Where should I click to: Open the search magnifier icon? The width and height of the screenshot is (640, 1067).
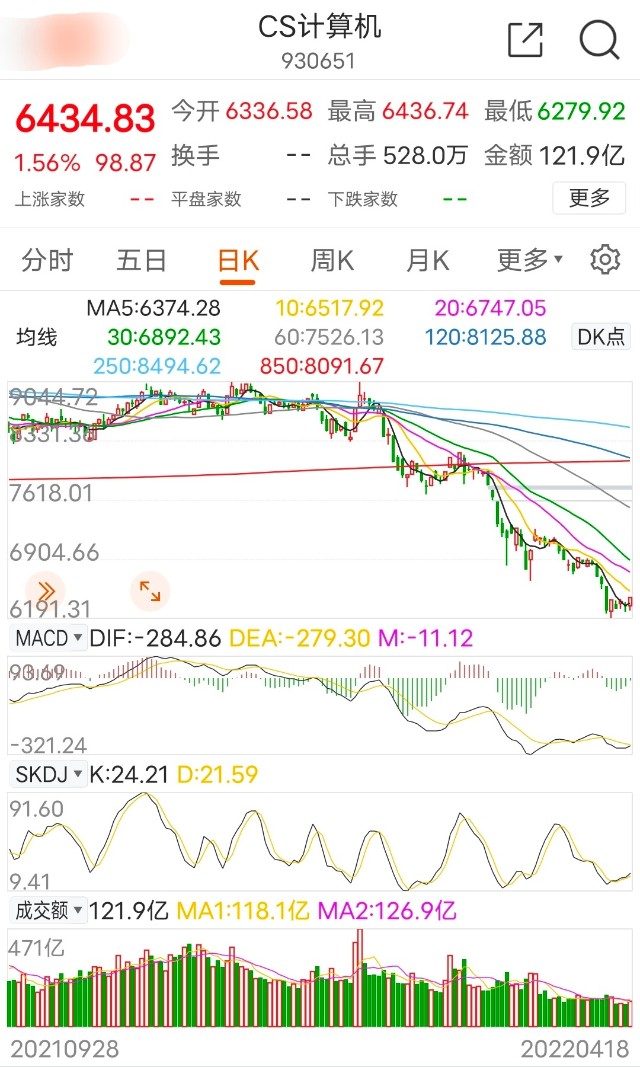pyautogui.click(x=599, y=40)
